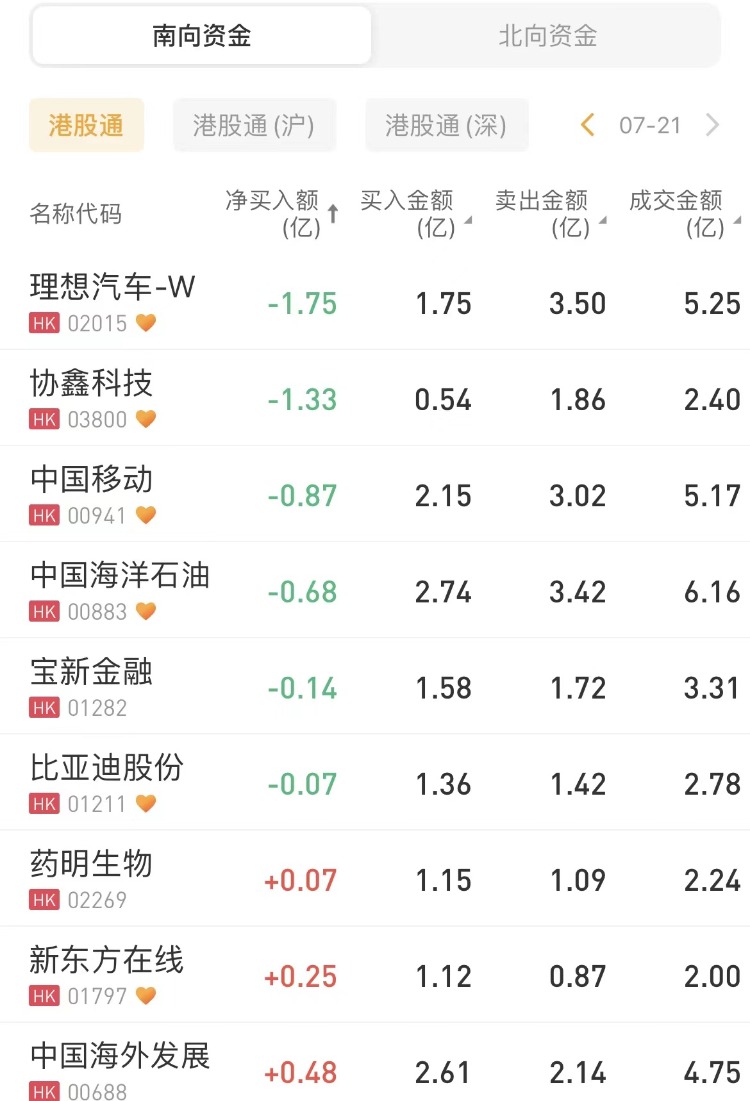
Task: Open 中国海外发展 stock details
Action: click(x=120, y=1067)
